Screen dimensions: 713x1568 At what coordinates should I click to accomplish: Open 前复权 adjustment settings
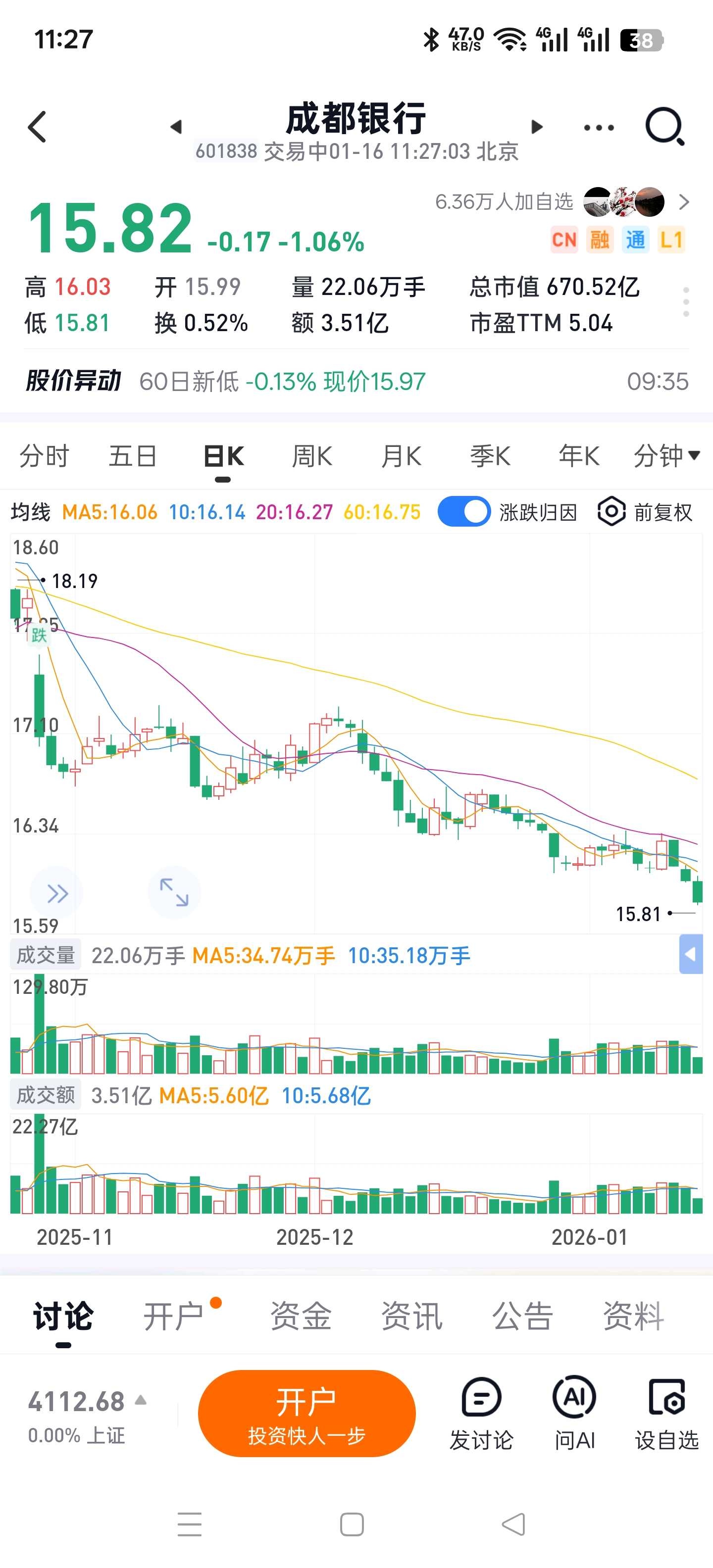(x=646, y=512)
